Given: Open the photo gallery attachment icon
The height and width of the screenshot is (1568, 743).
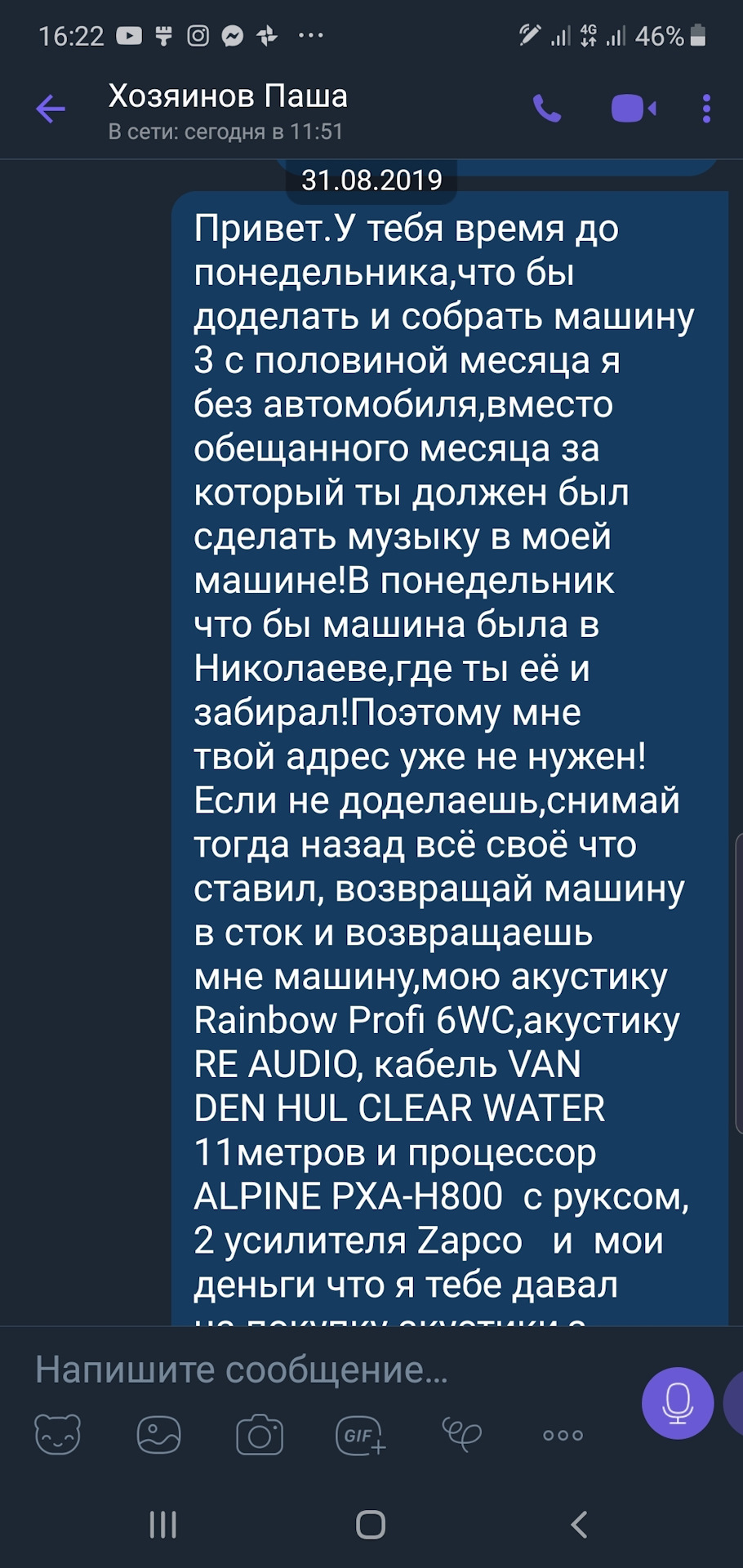Looking at the screenshot, I should tap(158, 1435).
